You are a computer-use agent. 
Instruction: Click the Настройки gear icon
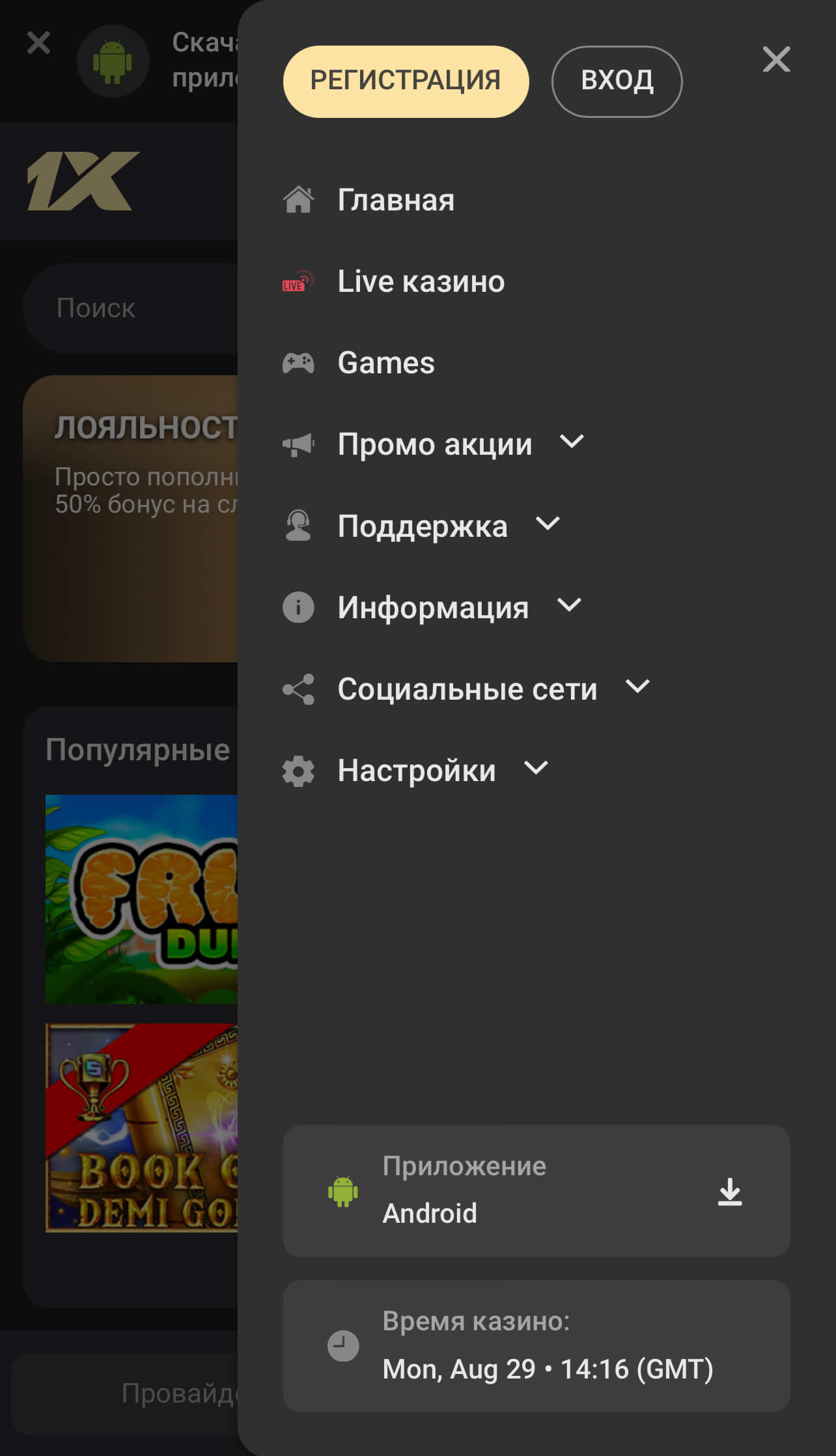coord(298,769)
